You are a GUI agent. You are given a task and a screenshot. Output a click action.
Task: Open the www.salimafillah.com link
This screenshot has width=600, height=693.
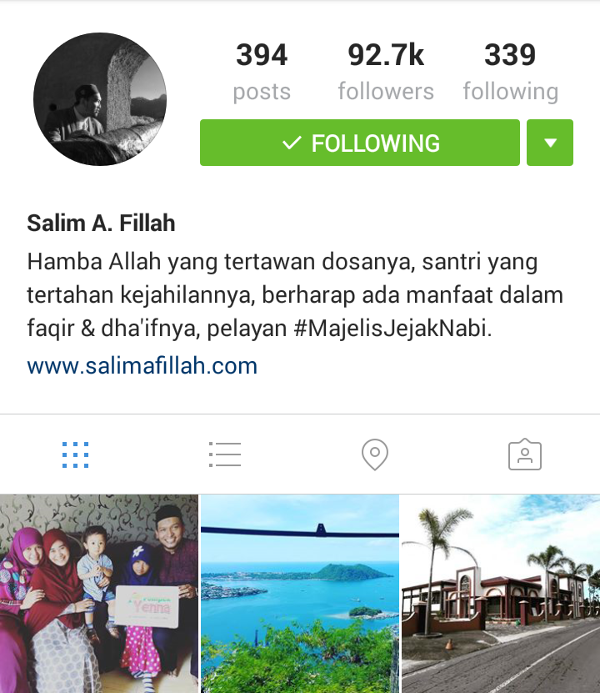pyautogui.click(x=142, y=366)
